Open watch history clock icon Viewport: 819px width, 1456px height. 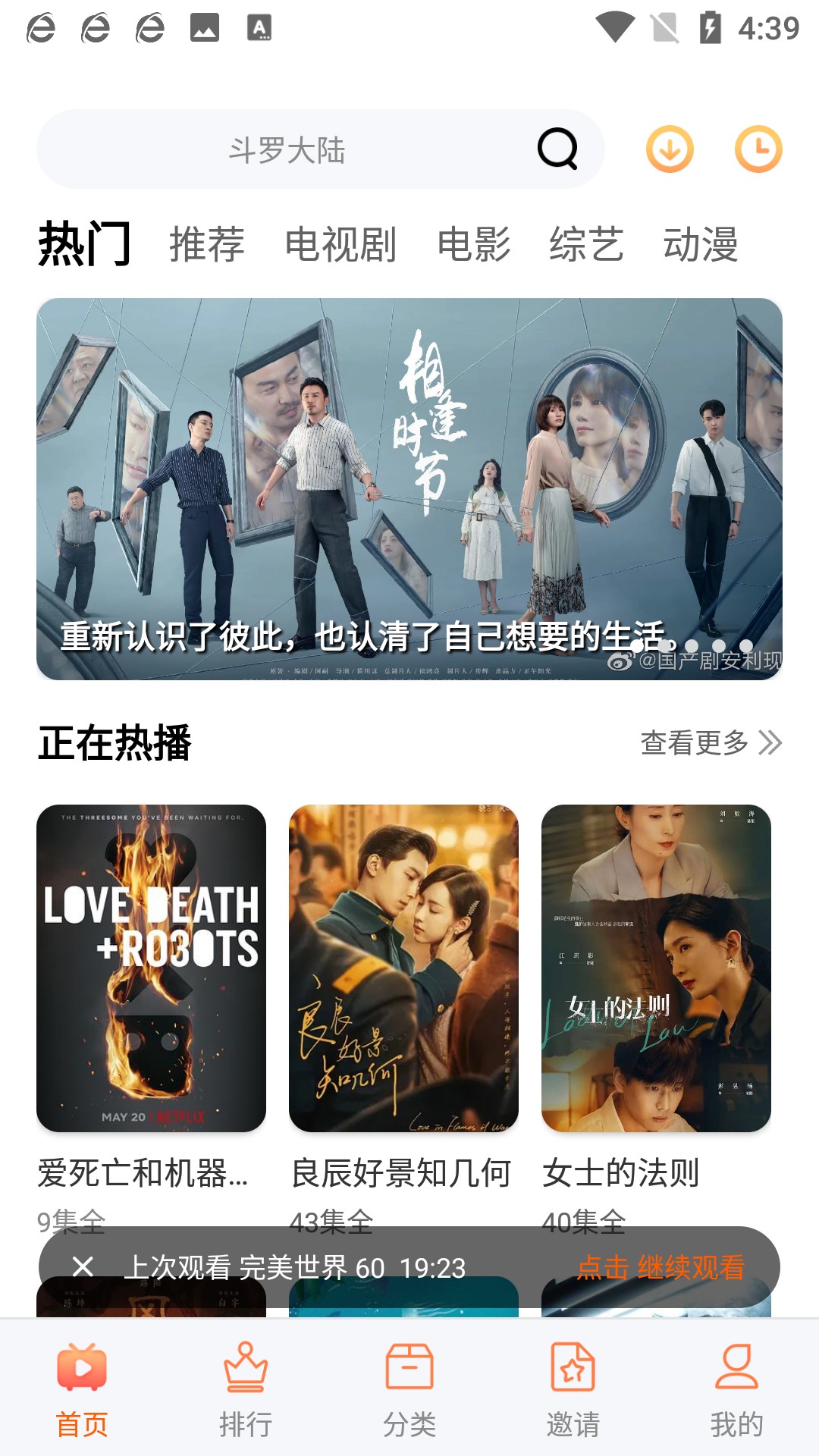(x=758, y=149)
